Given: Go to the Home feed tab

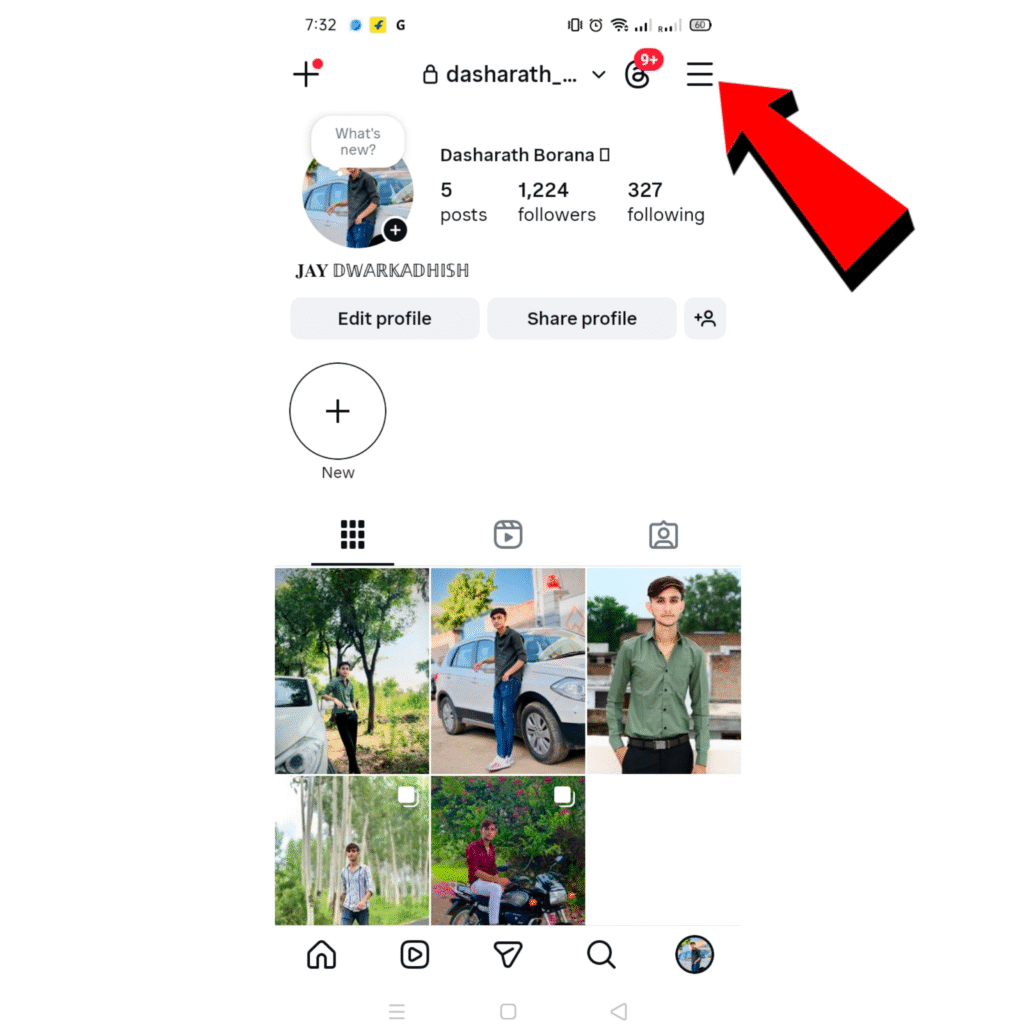Looking at the screenshot, I should tap(321, 955).
